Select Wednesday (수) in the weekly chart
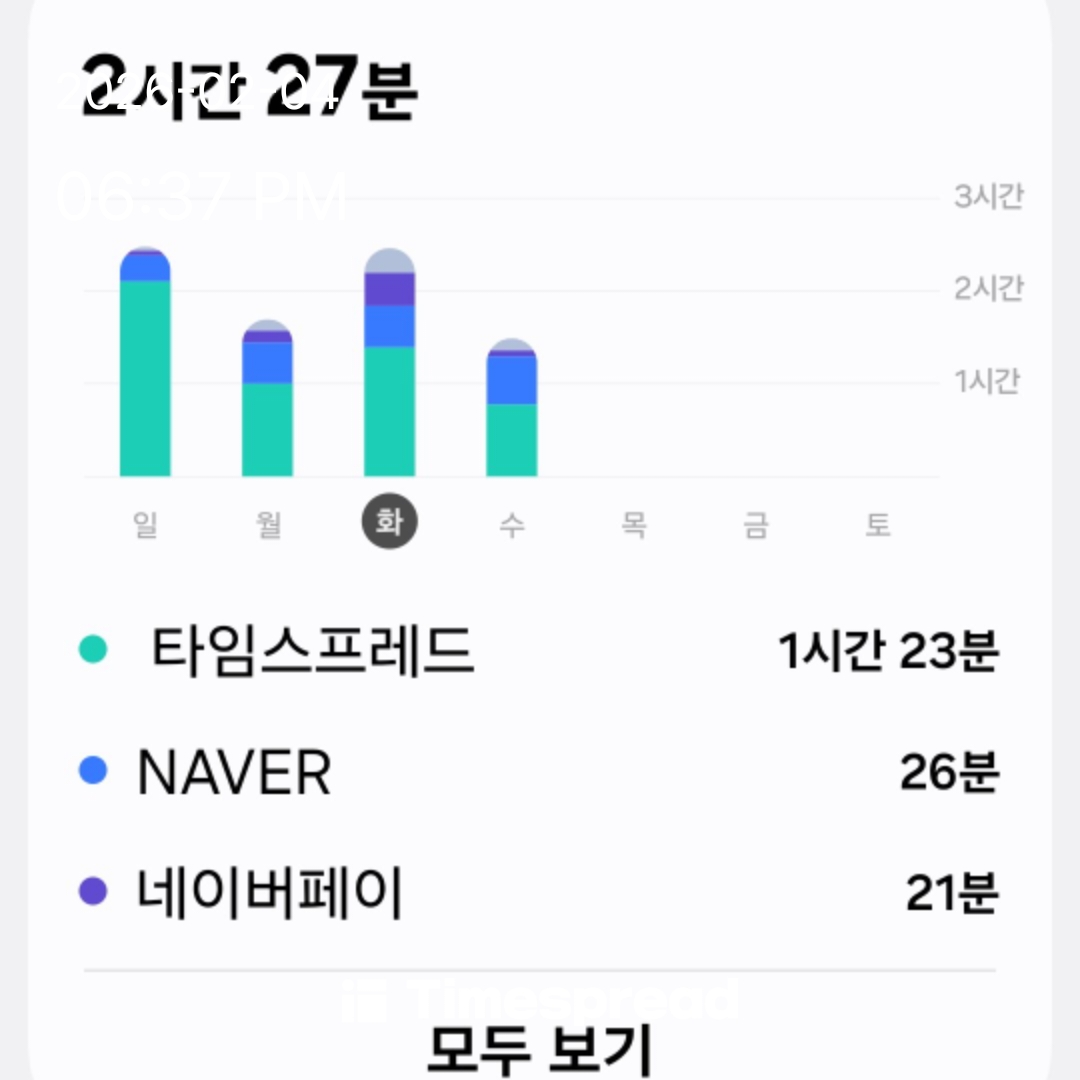 point(511,523)
